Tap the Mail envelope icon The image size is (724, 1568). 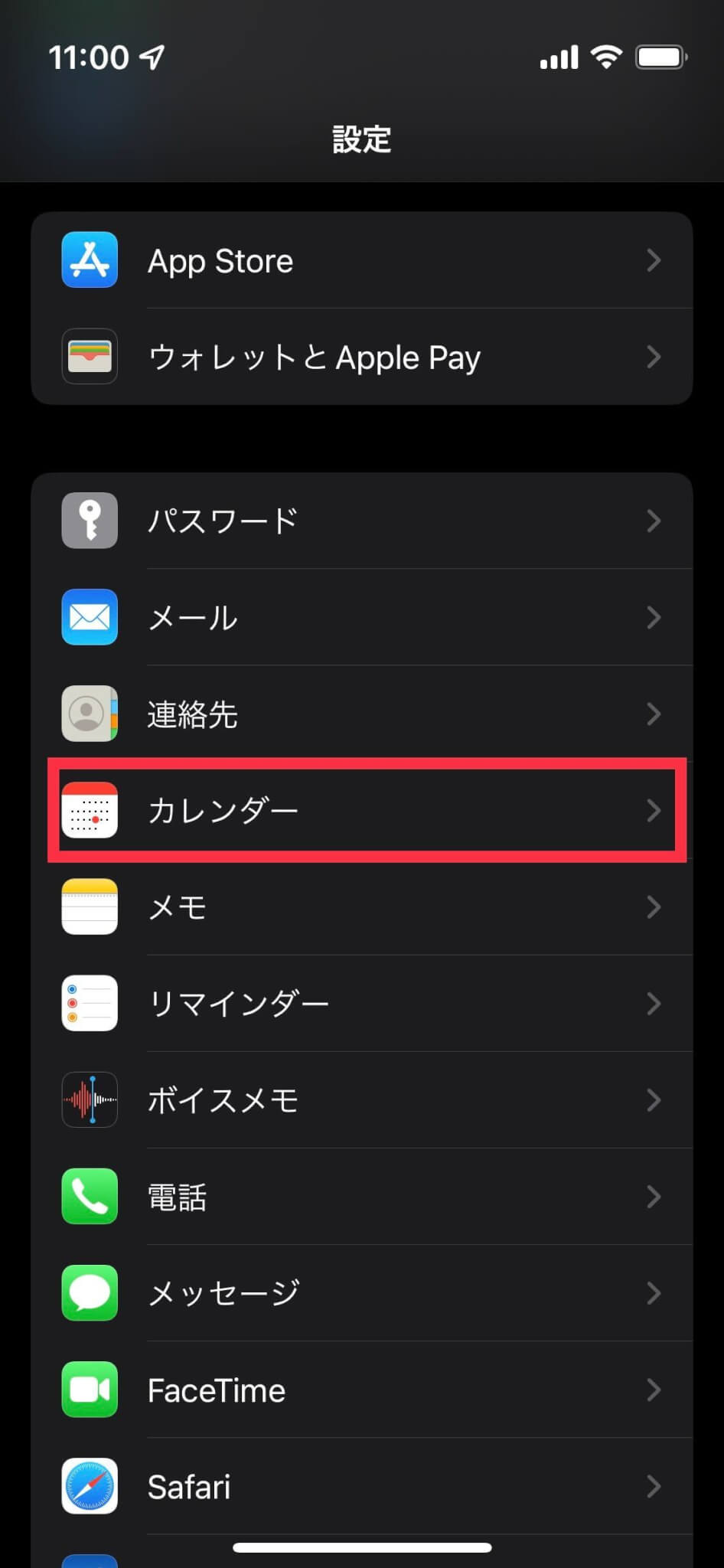pyautogui.click(x=90, y=617)
